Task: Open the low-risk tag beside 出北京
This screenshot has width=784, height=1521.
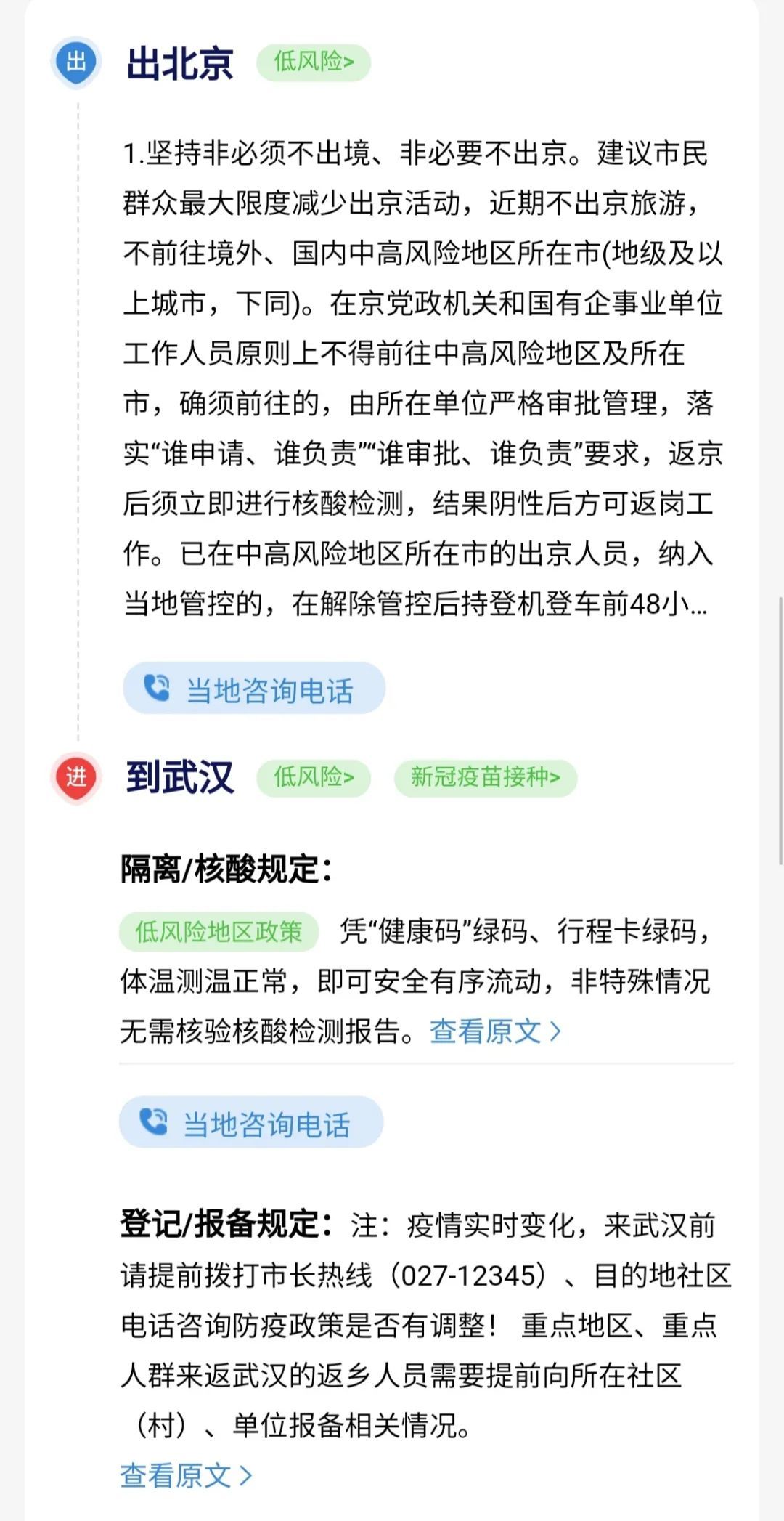Action: [x=314, y=62]
